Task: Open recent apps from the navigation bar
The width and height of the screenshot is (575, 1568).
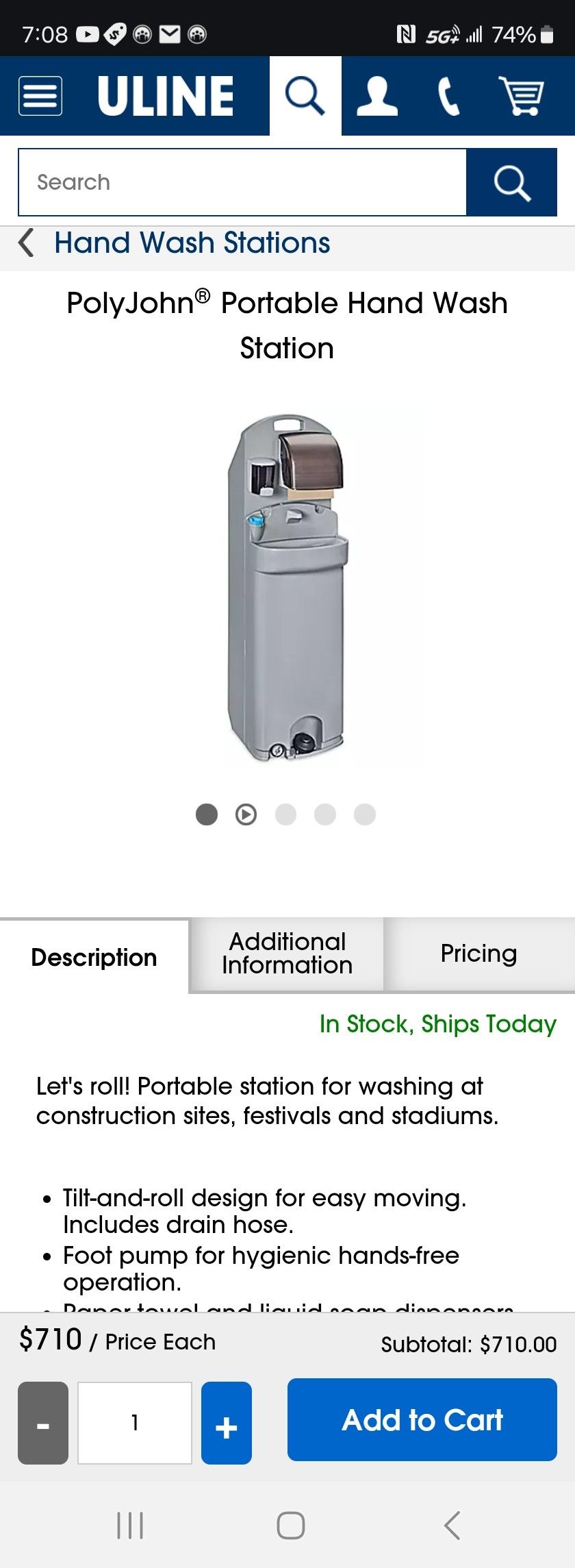Action: click(130, 1526)
